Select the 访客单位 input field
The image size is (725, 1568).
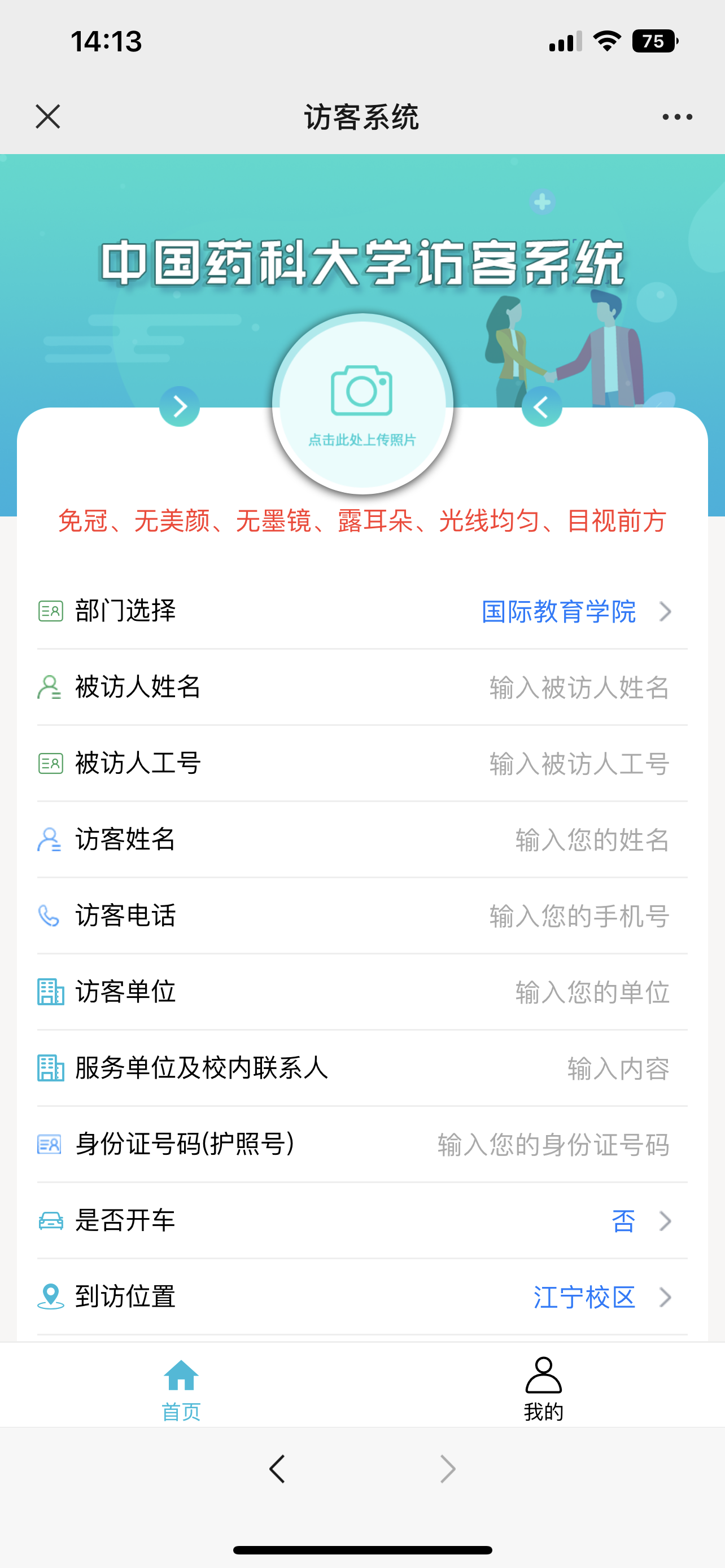(x=591, y=992)
